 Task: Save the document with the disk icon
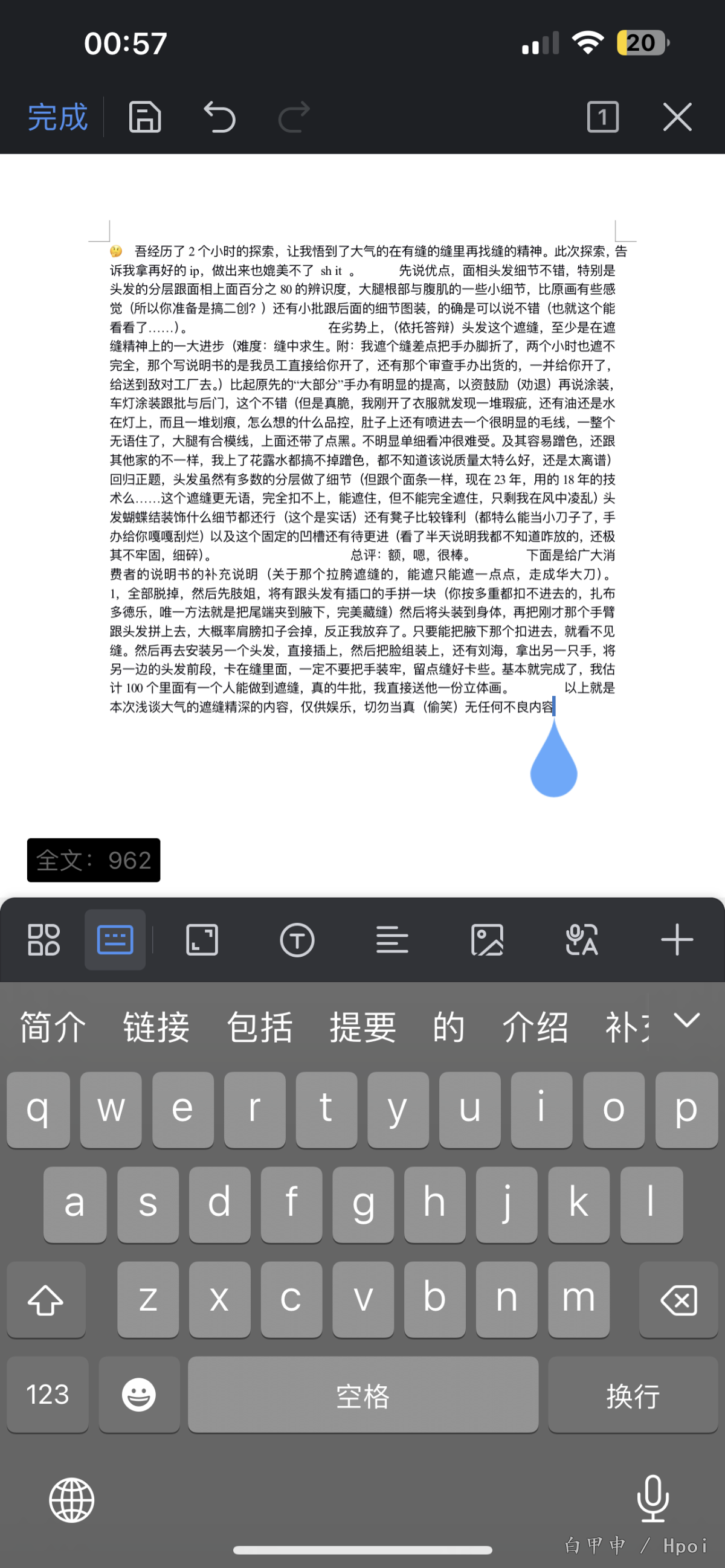coord(145,117)
